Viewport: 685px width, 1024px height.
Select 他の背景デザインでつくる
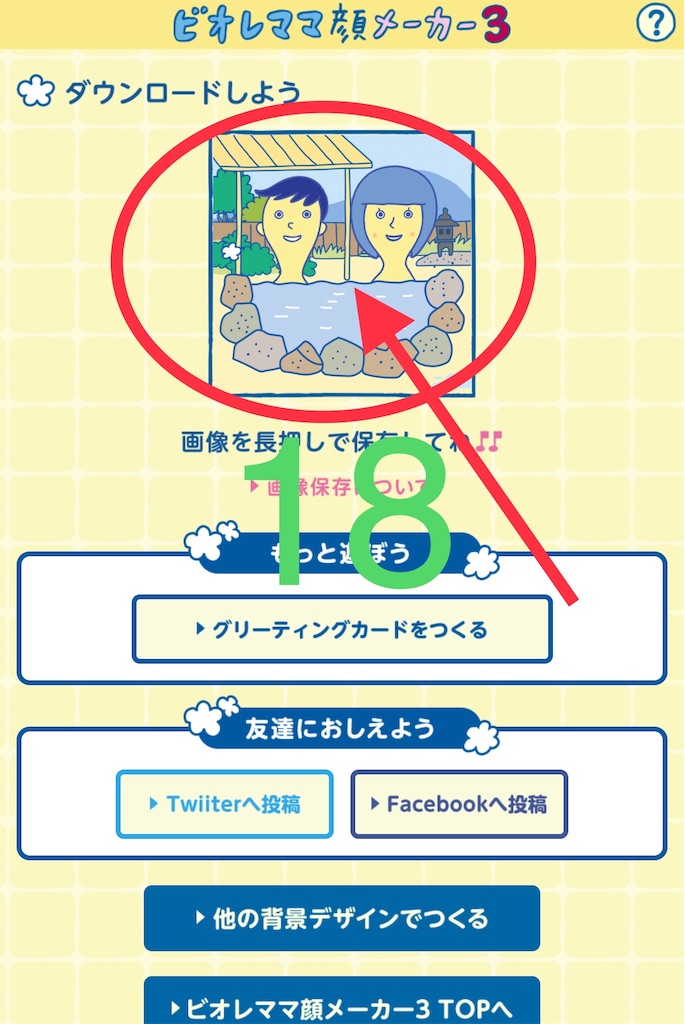coord(342,918)
